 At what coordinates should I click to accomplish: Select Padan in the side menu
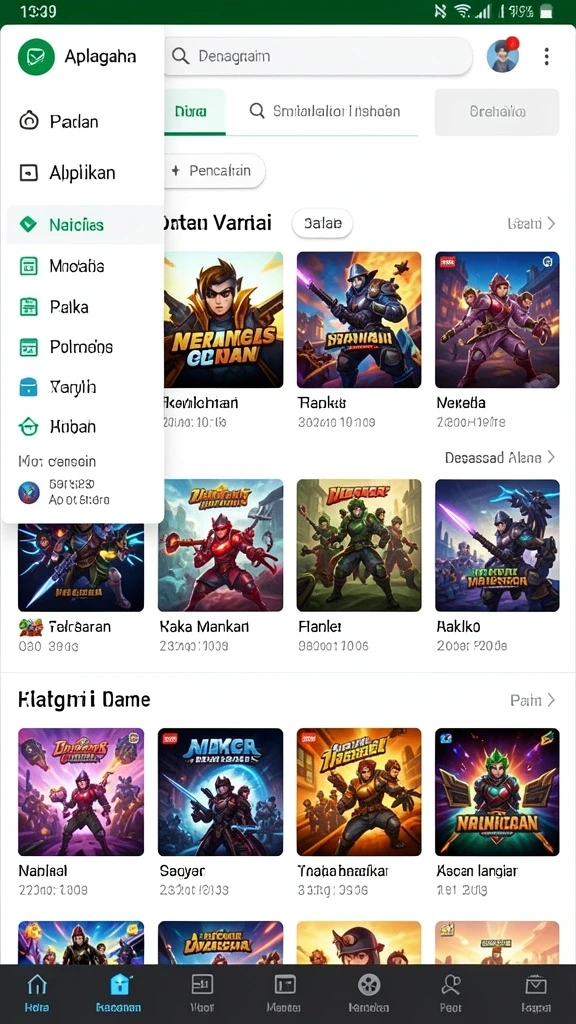click(x=82, y=121)
